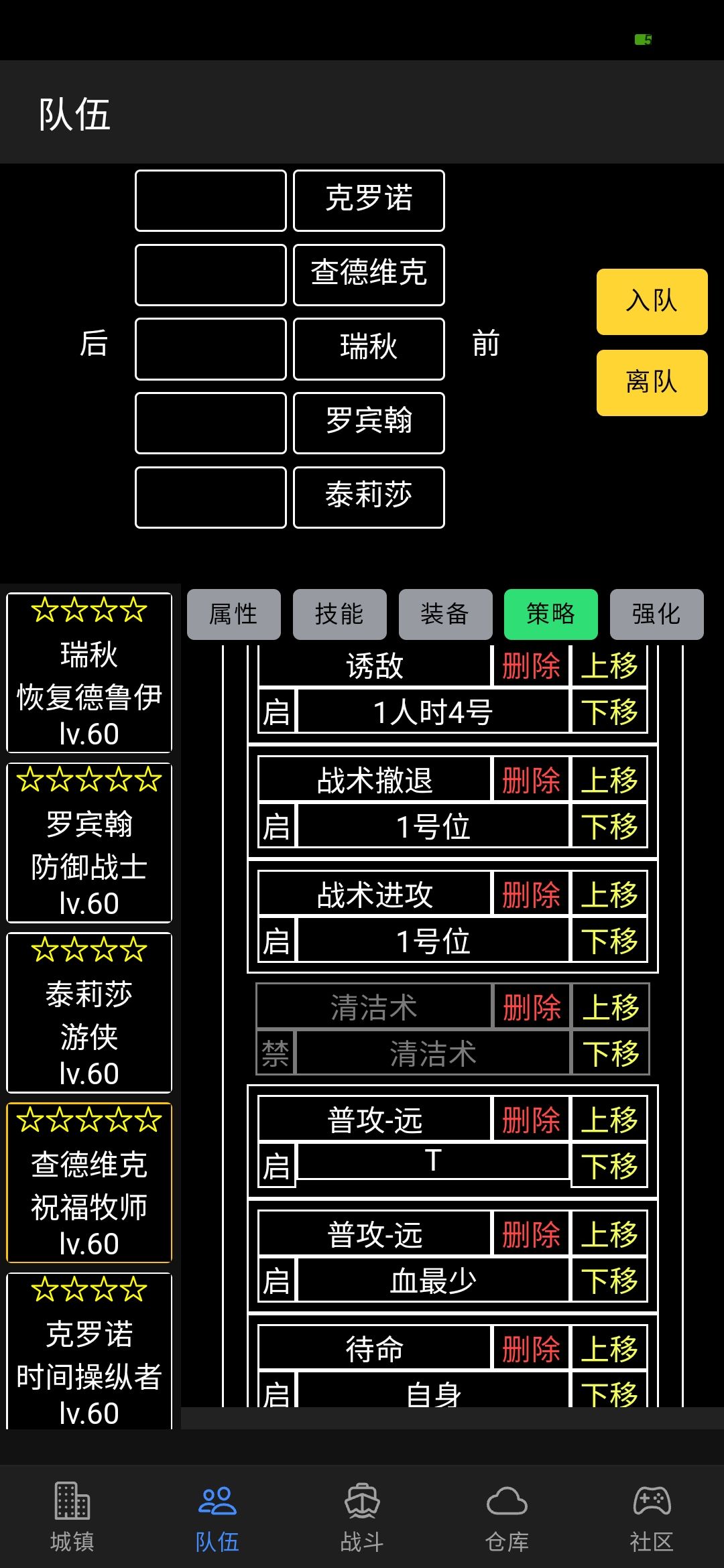Delete the 战术进攻 strategy
The width and height of the screenshot is (724, 1568).
tap(532, 893)
